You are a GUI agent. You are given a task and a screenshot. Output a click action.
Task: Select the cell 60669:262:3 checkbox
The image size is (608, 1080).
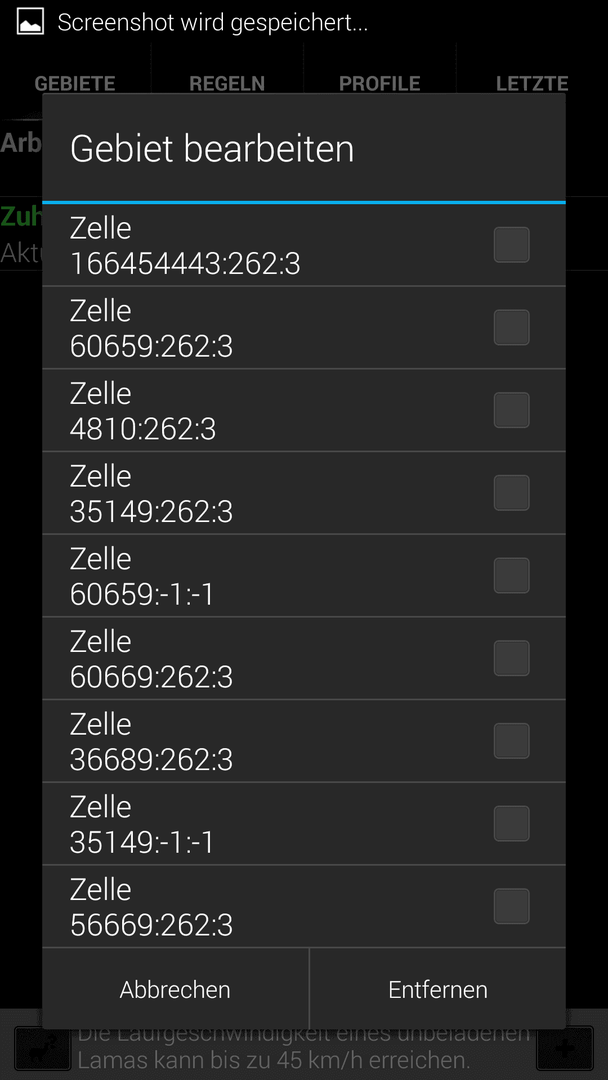(512, 658)
